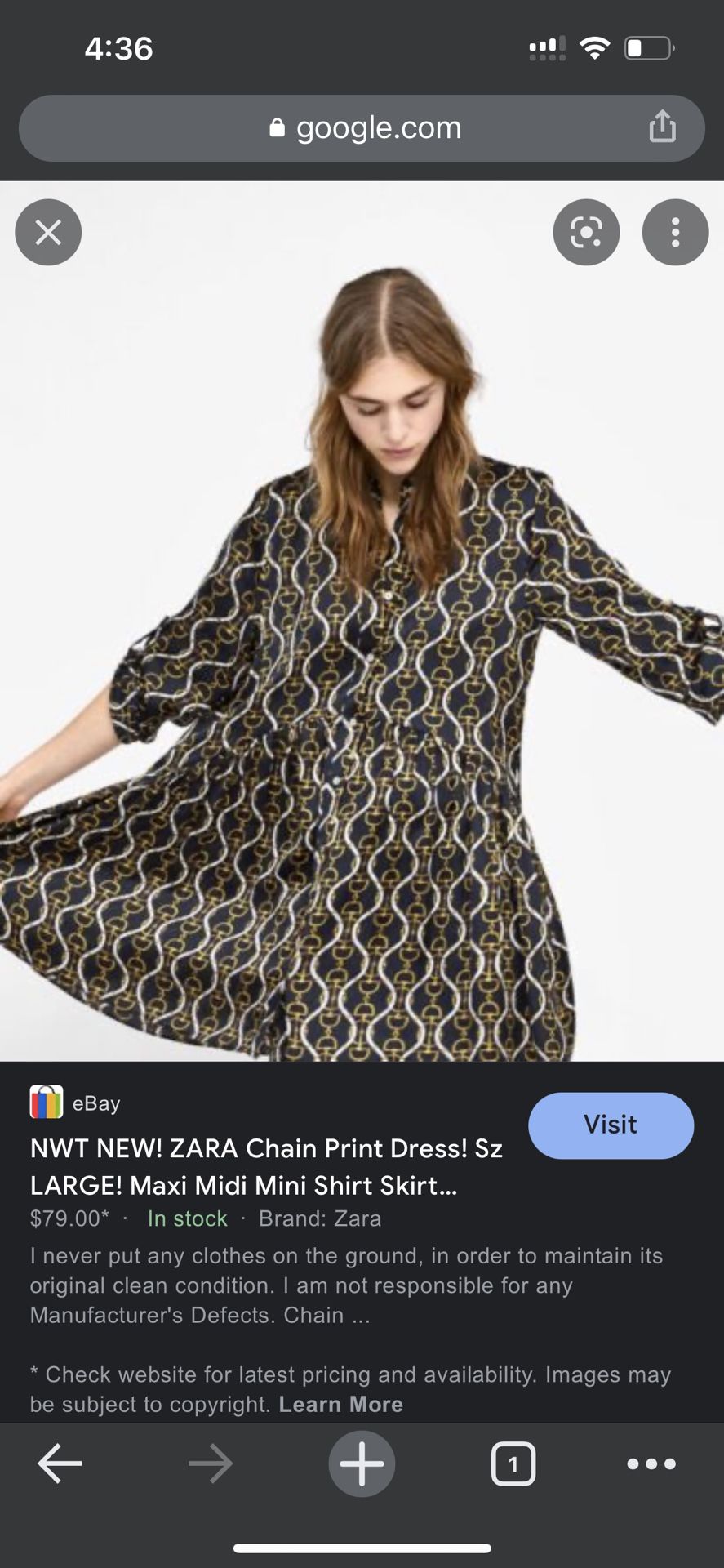Image resolution: width=724 pixels, height=1568 pixels.
Task: Tap the Visit button for eBay
Action: pos(611,1125)
